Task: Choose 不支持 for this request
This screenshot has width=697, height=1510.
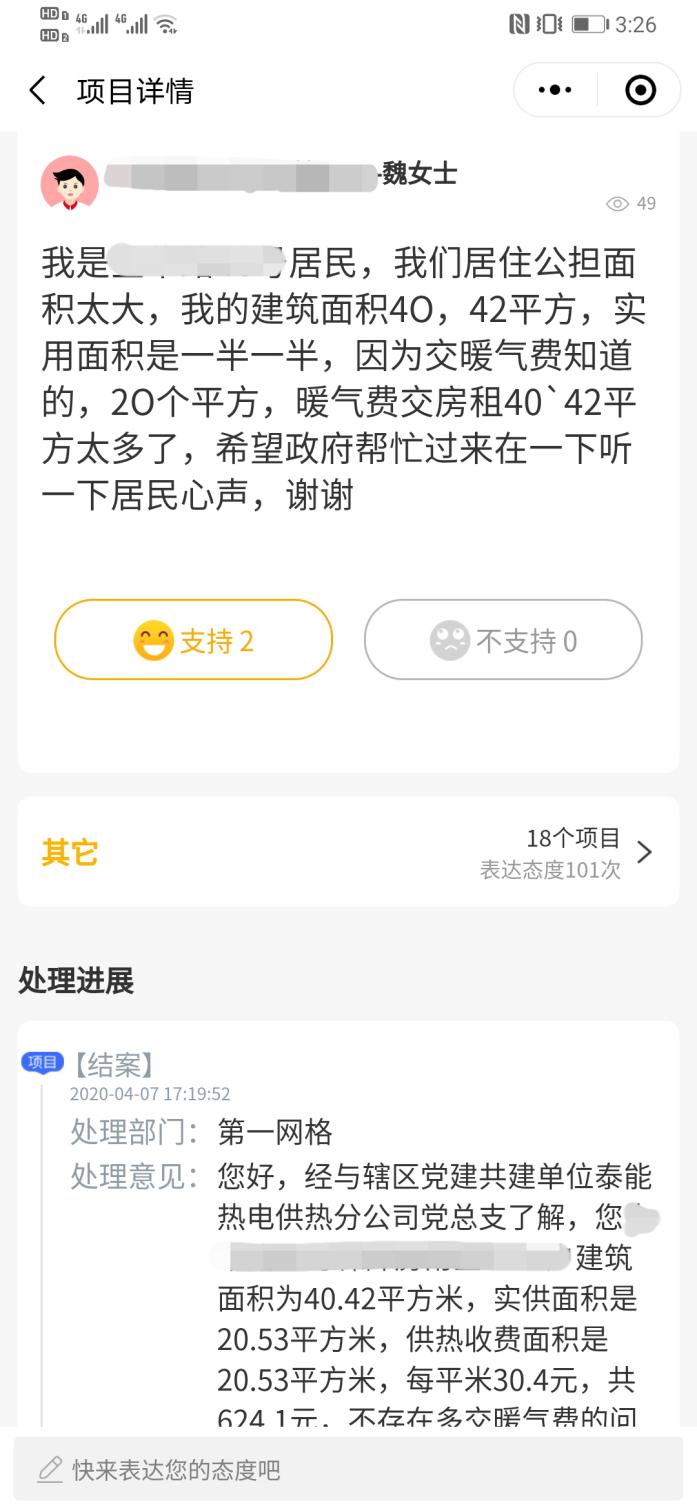Action: coord(503,640)
